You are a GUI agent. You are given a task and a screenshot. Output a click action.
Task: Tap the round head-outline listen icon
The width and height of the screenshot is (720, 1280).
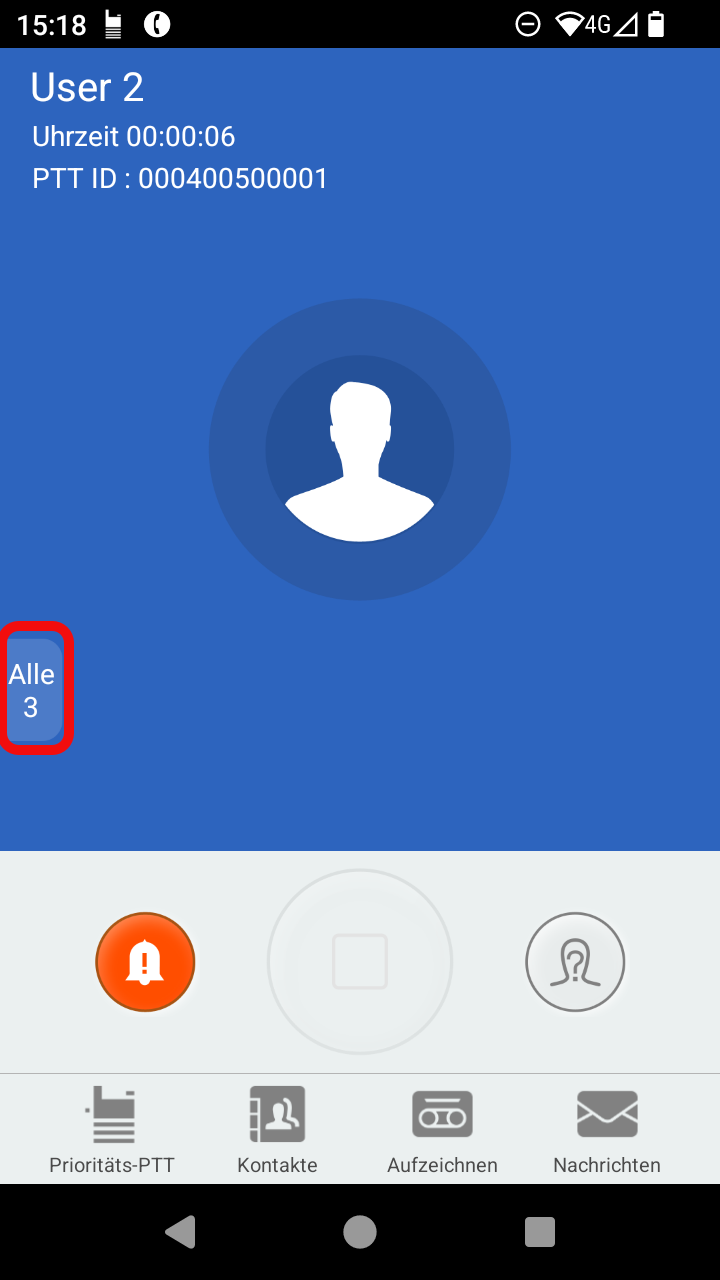pyautogui.click(x=575, y=962)
